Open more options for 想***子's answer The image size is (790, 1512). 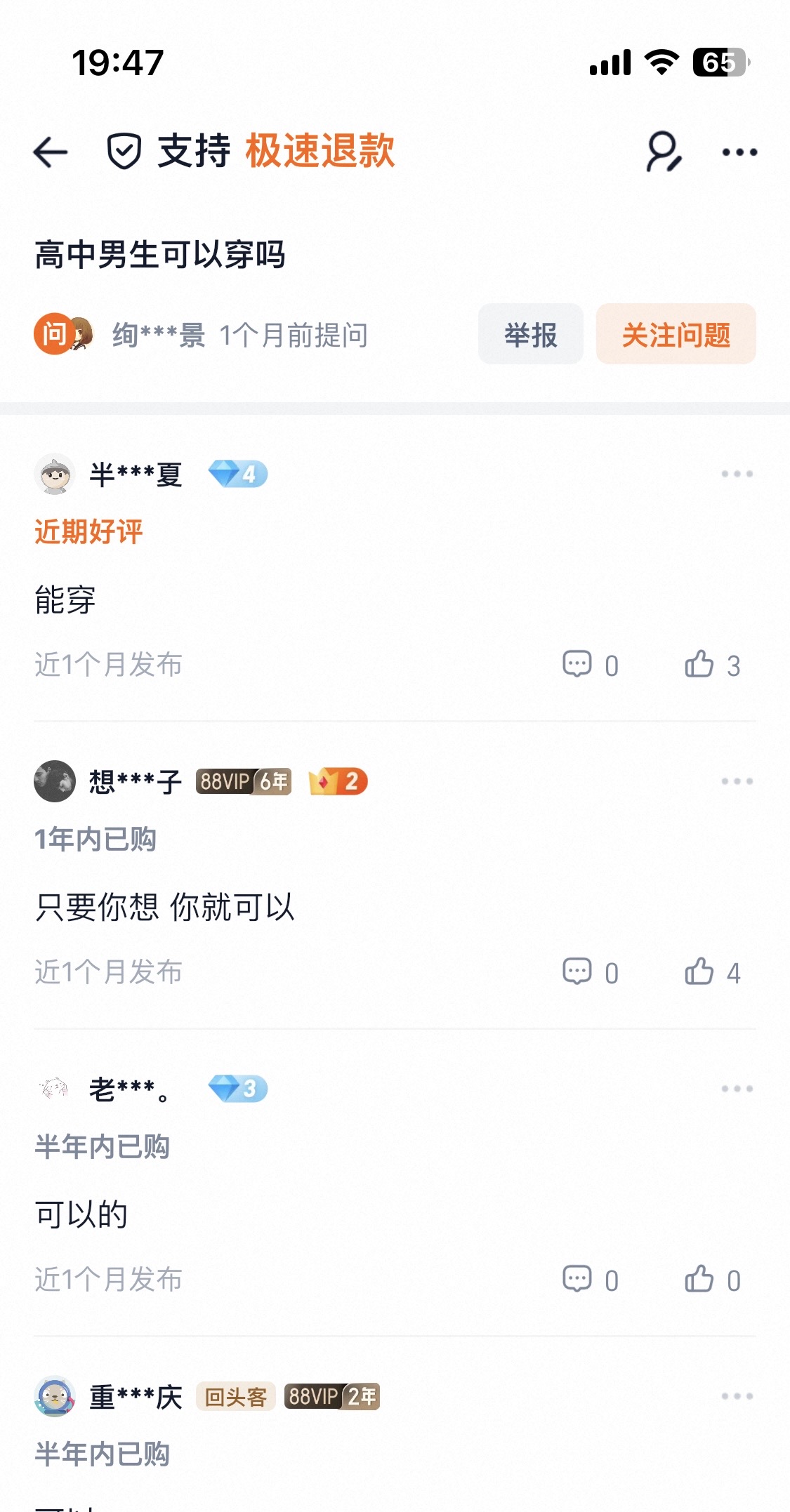coord(737,781)
